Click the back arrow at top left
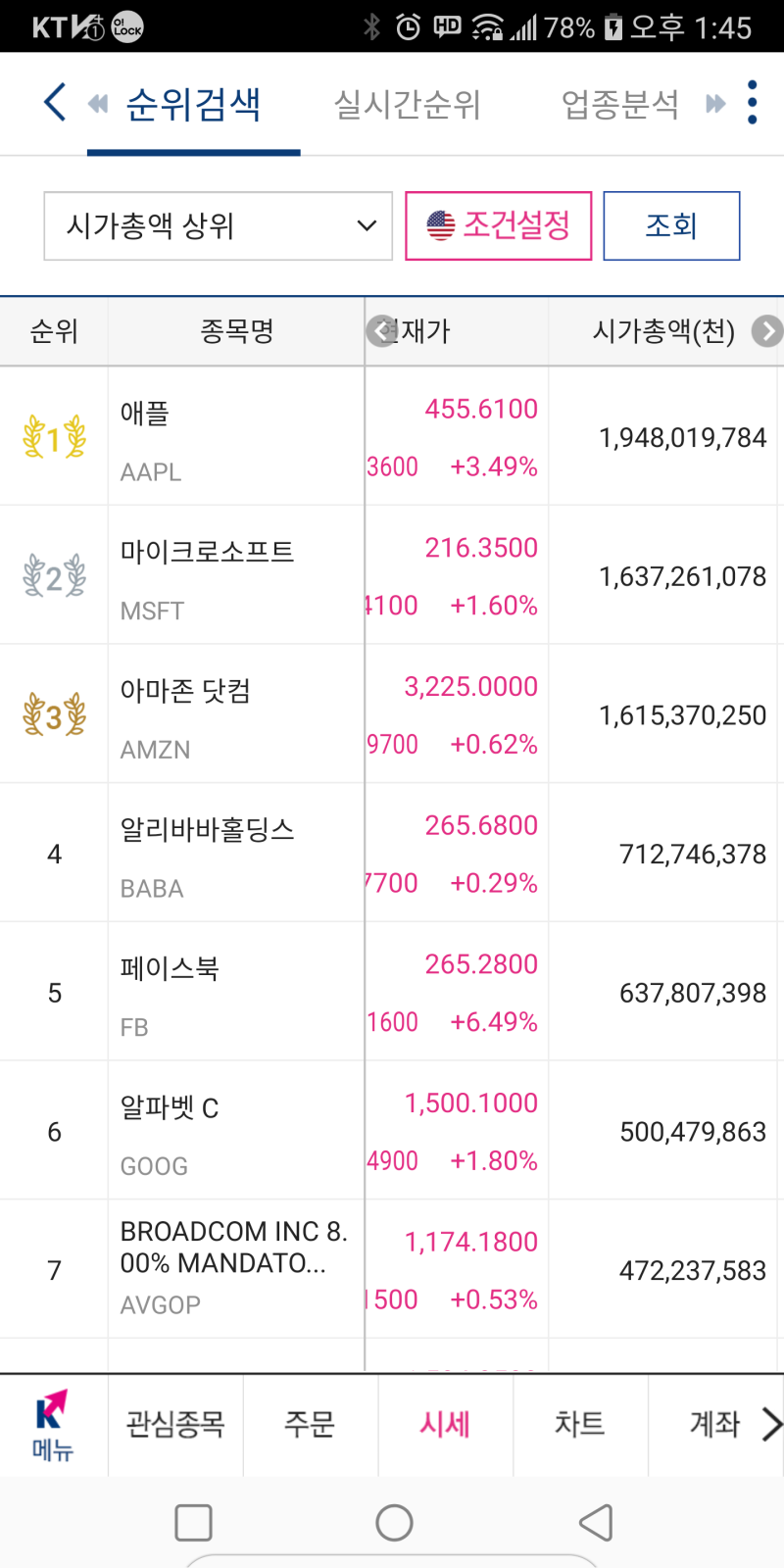 point(52,102)
